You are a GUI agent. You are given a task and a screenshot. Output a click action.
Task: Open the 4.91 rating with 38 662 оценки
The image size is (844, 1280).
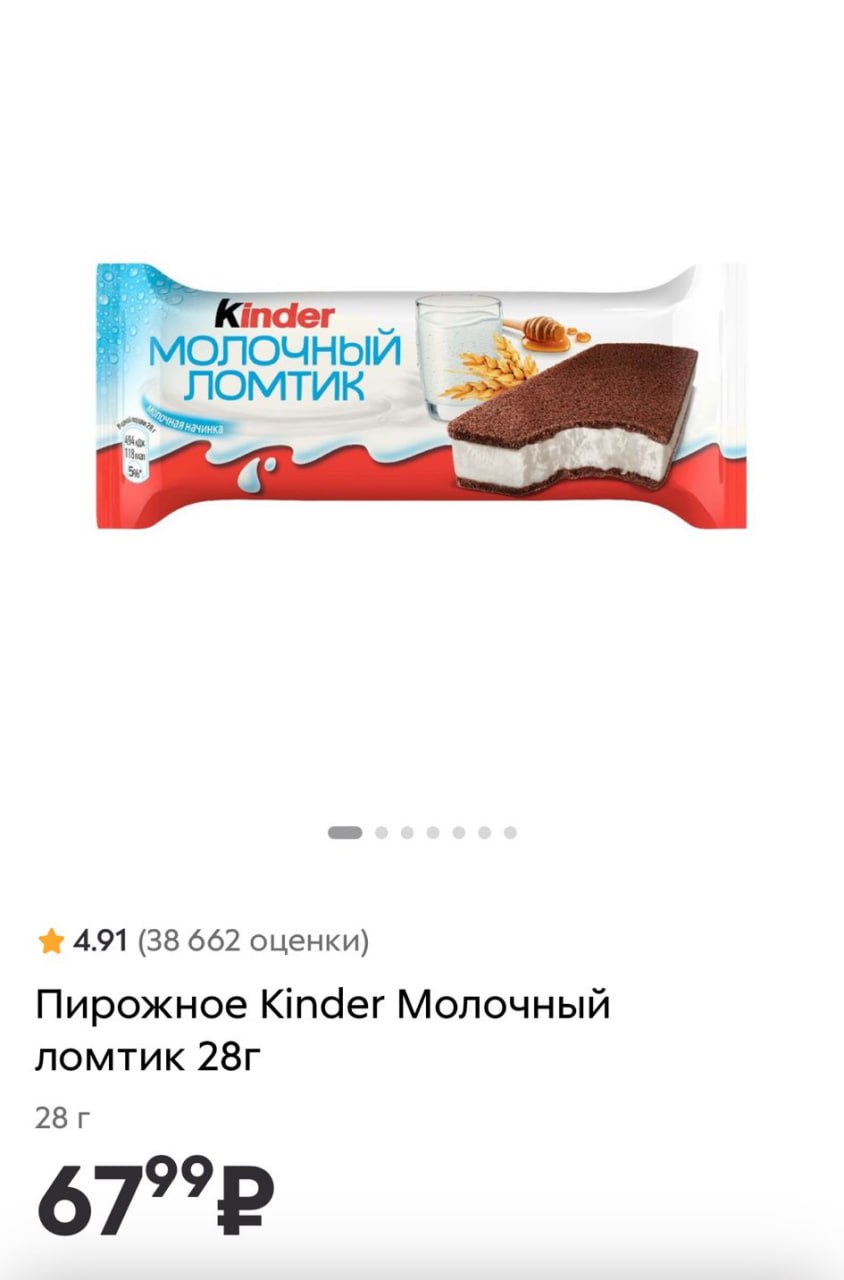coord(203,941)
